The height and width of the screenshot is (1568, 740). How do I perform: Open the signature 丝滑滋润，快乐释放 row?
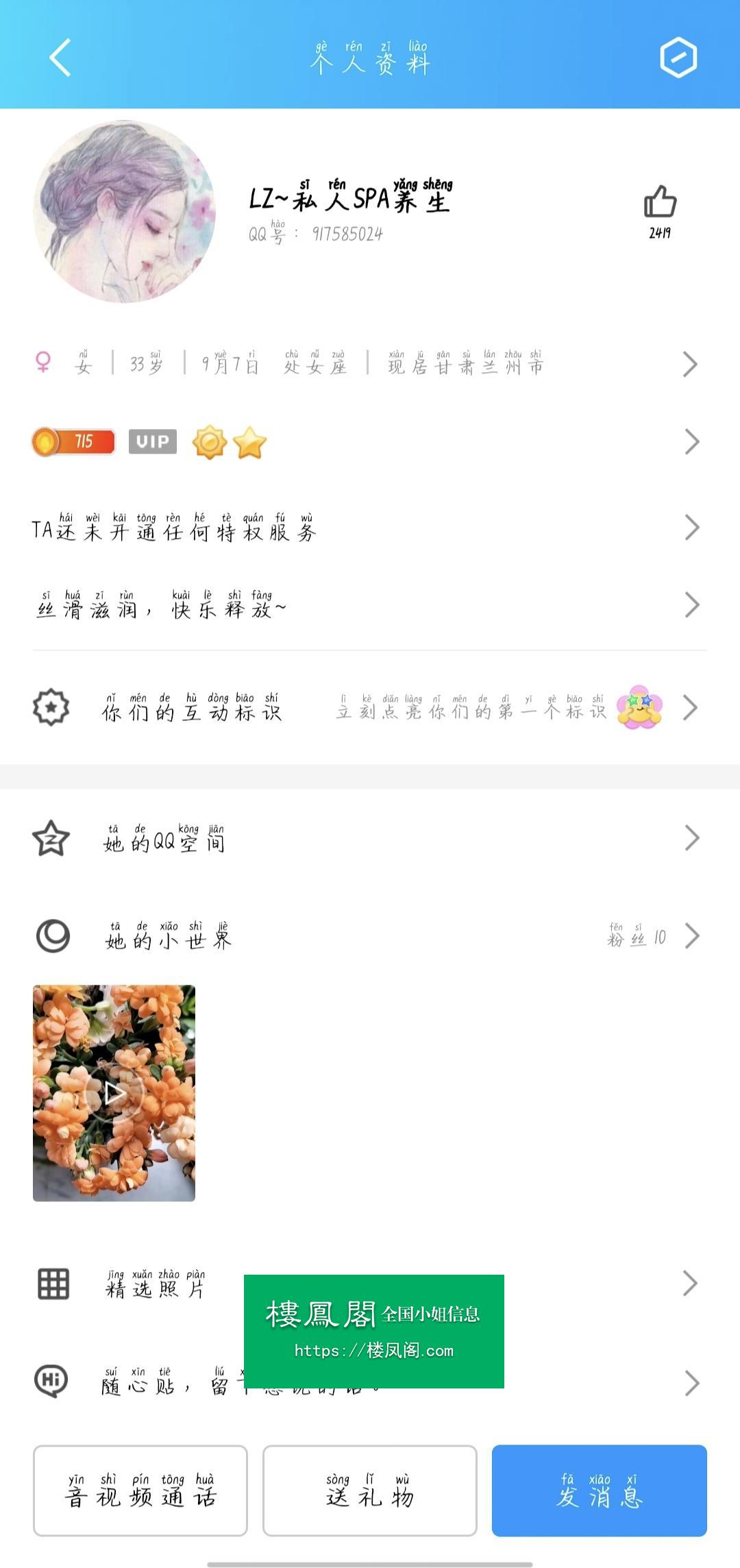point(370,605)
